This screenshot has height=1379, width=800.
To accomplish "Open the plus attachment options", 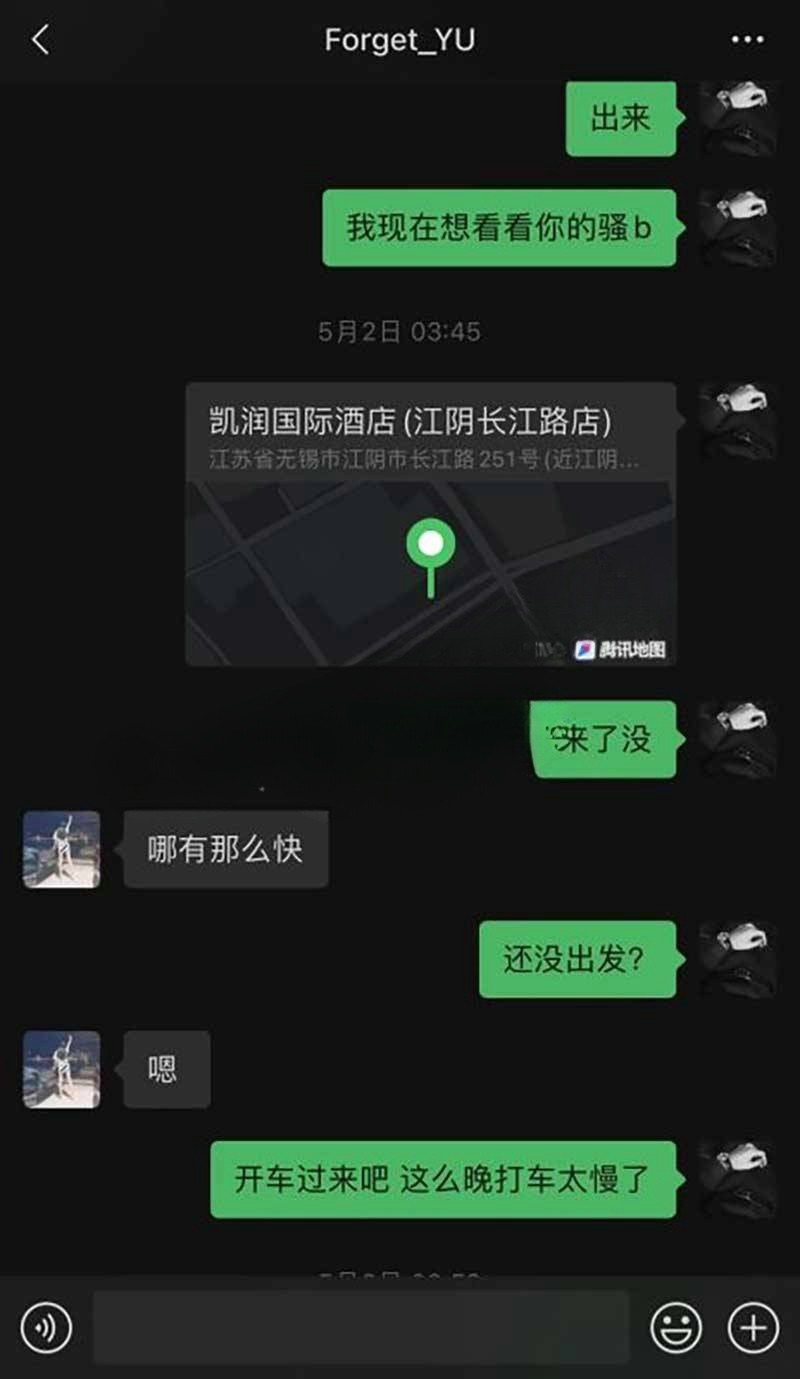I will [x=752, y=1327].
